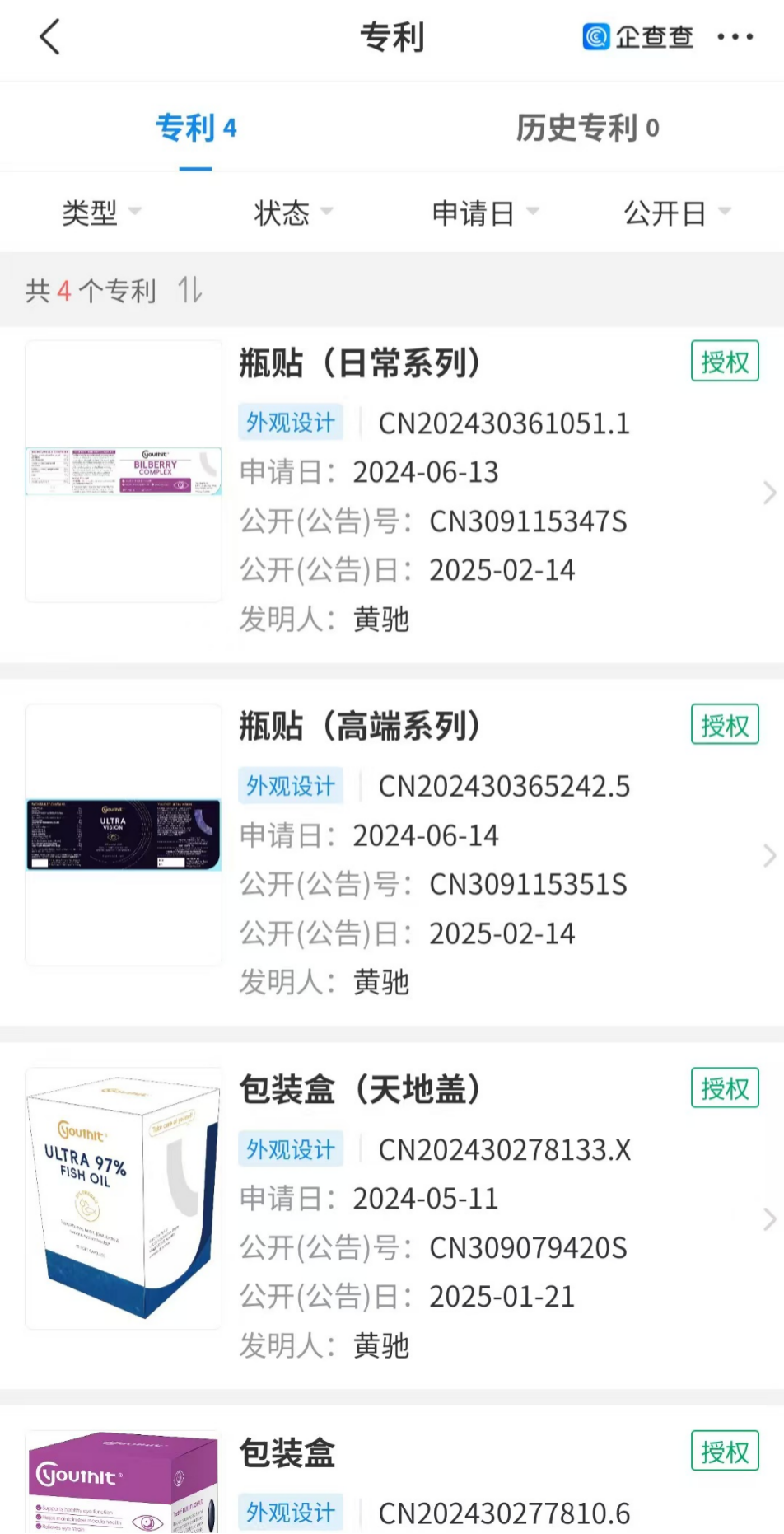Select the 专利 4 tab
This screenshot has width=784, height=1534.
click(196, 128)
